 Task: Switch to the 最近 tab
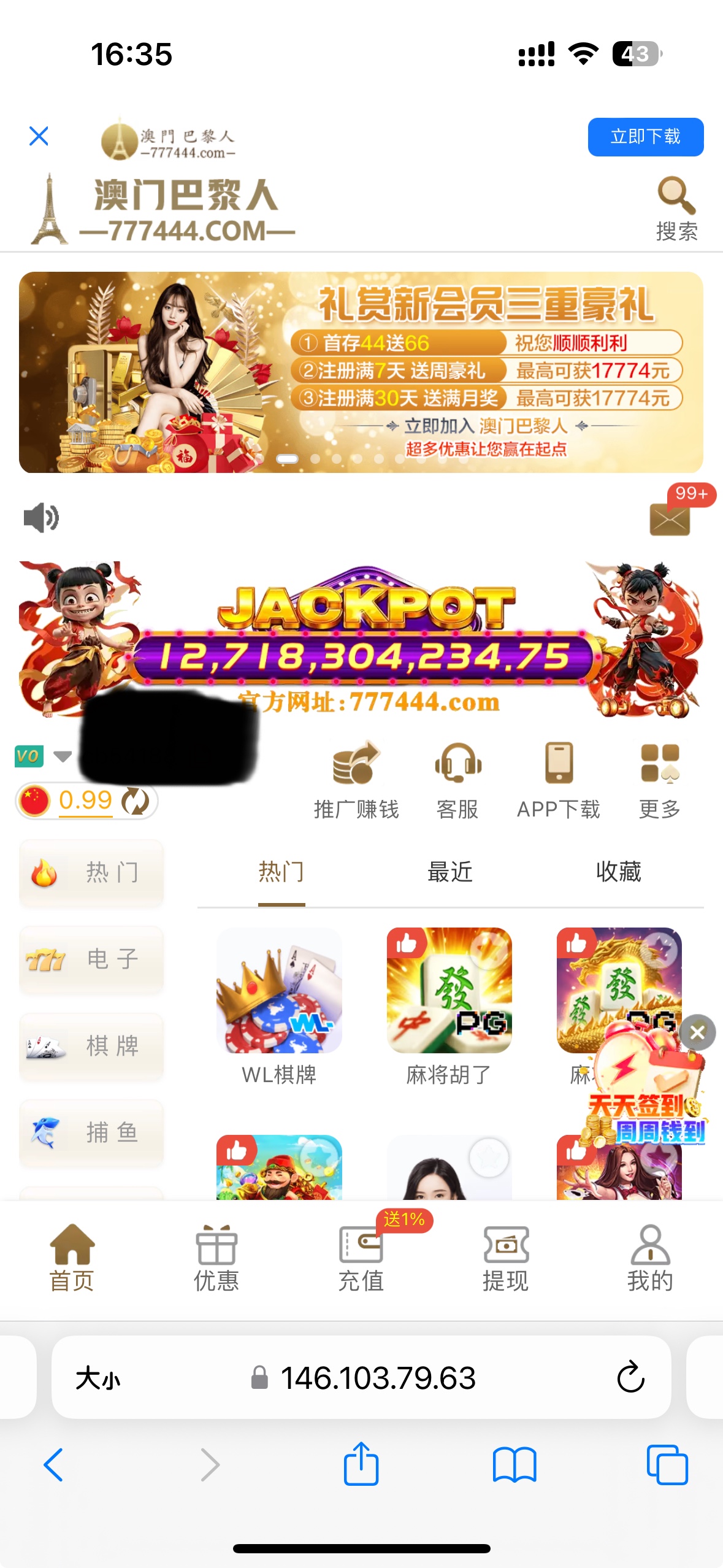449,872
